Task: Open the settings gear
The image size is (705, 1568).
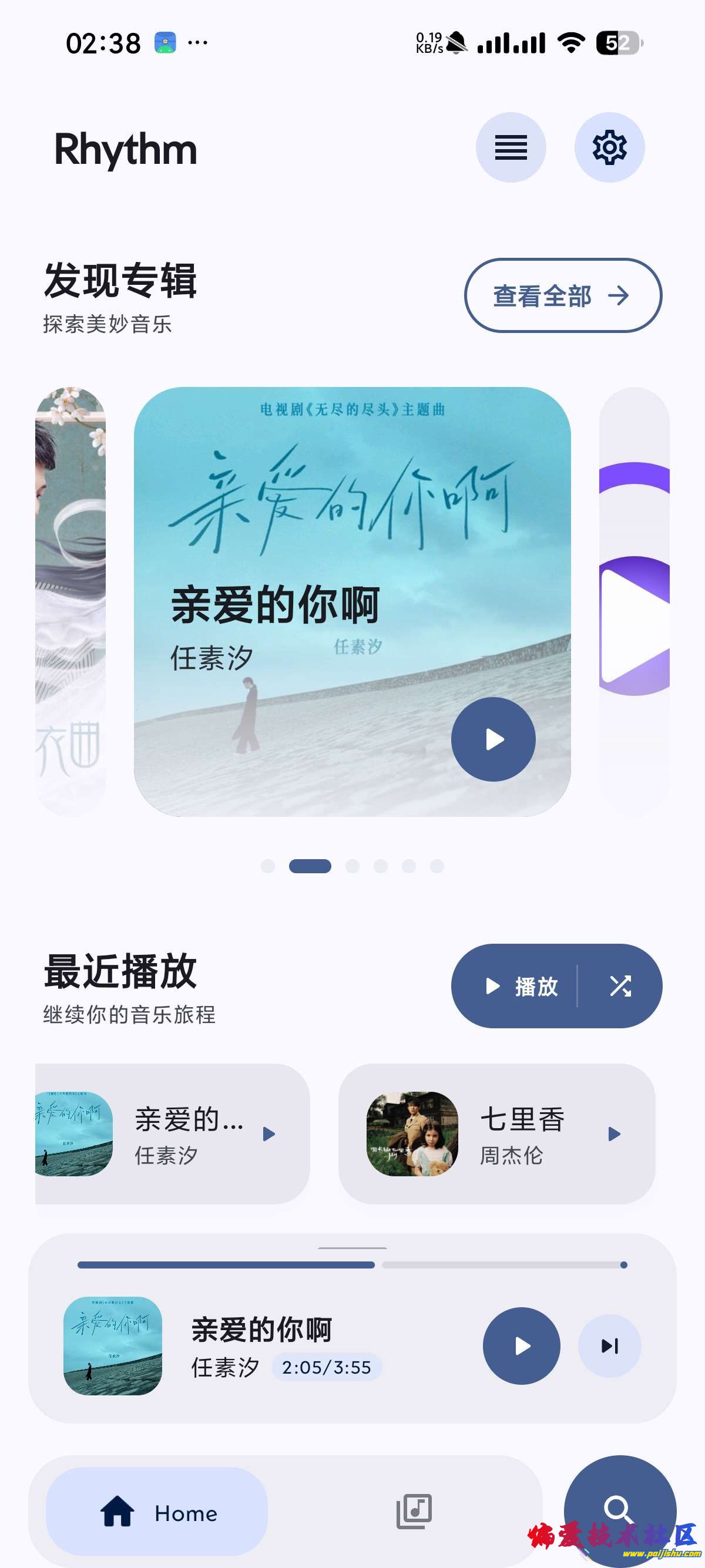Action: (609, 147)
